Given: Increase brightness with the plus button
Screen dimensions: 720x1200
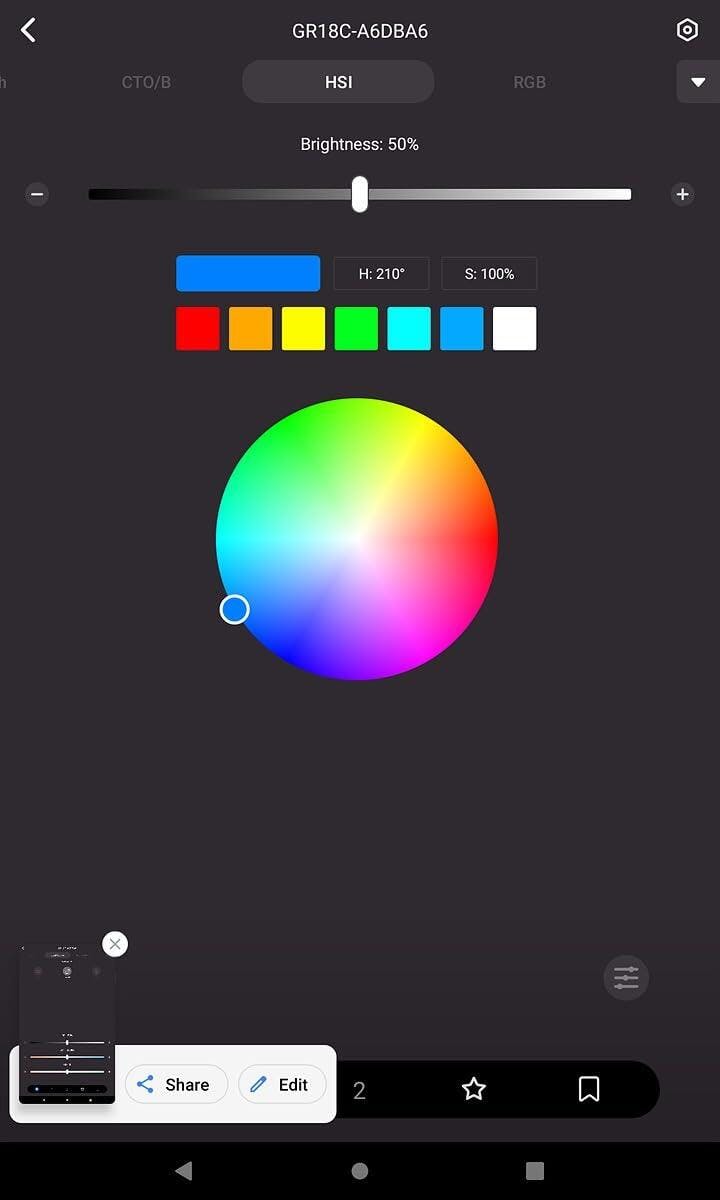Looking at the screenshot, I should click(x=683, y=194).
